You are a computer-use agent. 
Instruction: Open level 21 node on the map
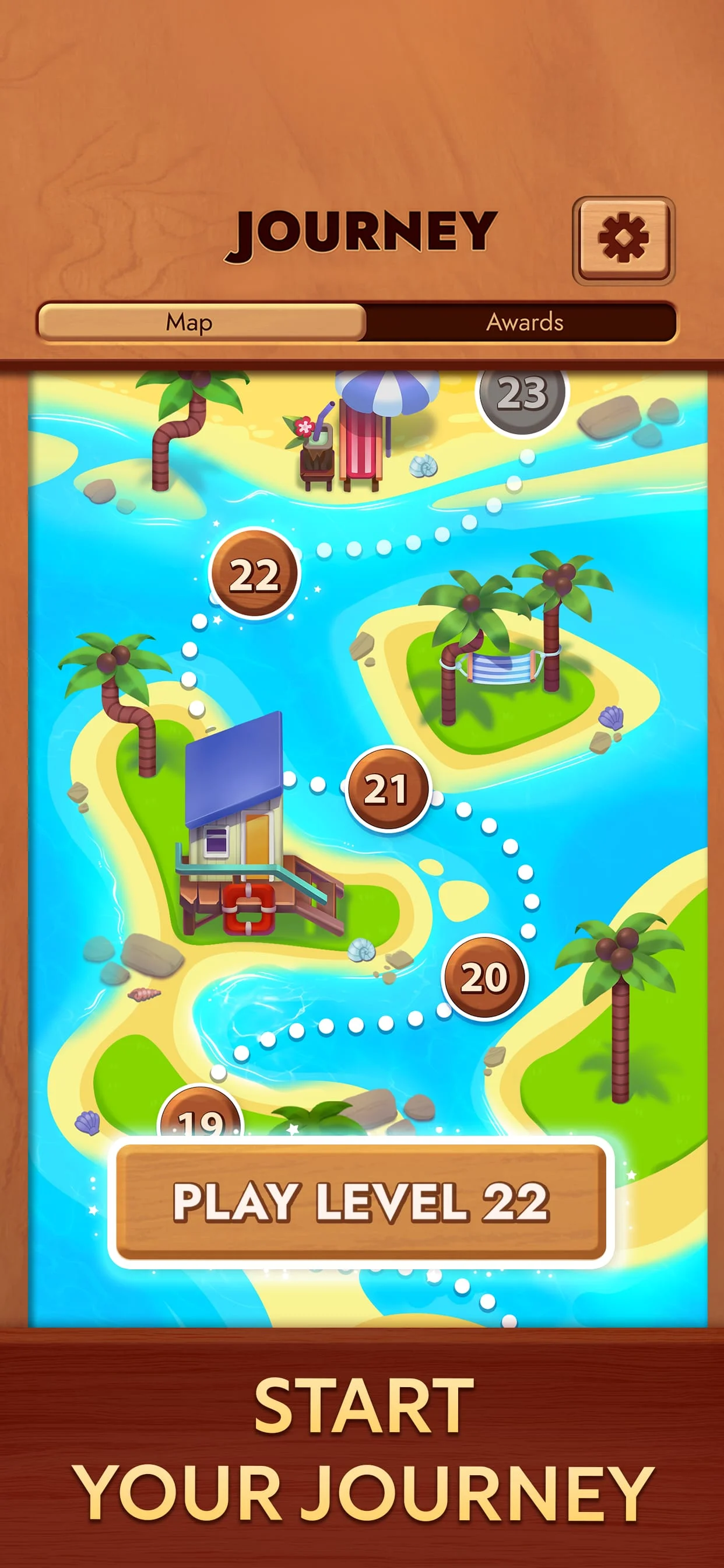387,789
